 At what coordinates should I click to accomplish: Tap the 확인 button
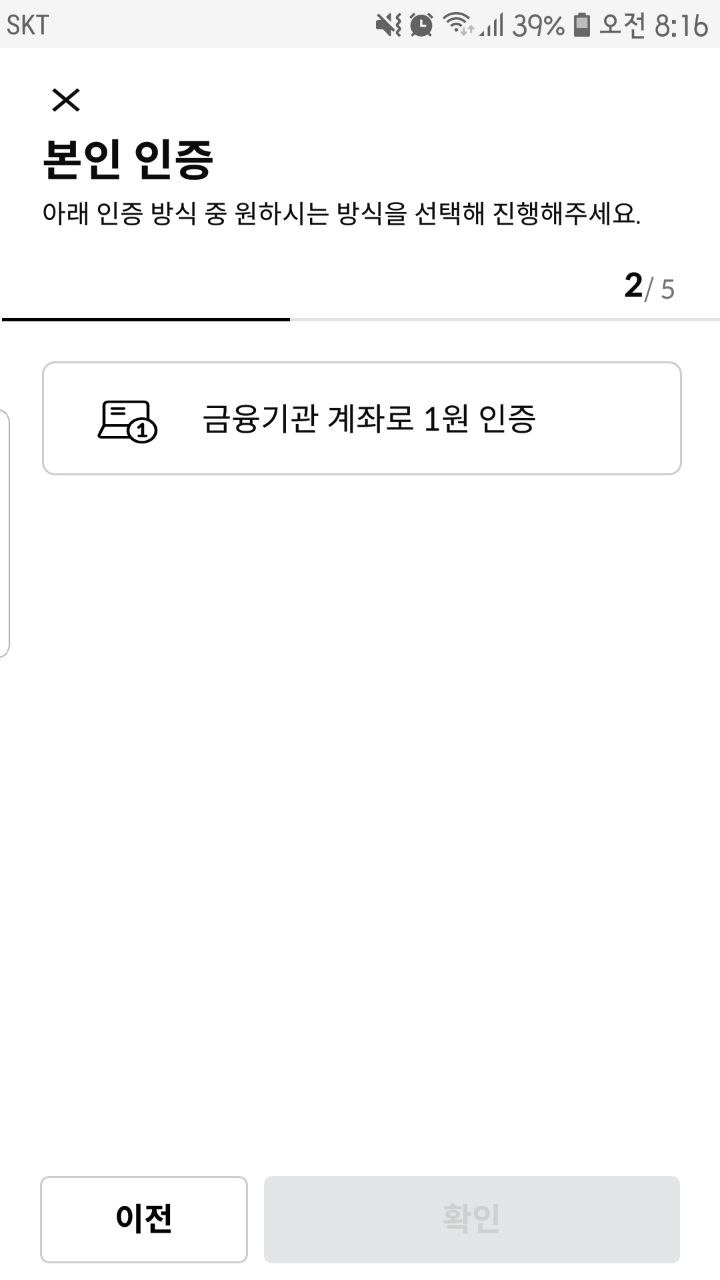[x=471, y=1218]
